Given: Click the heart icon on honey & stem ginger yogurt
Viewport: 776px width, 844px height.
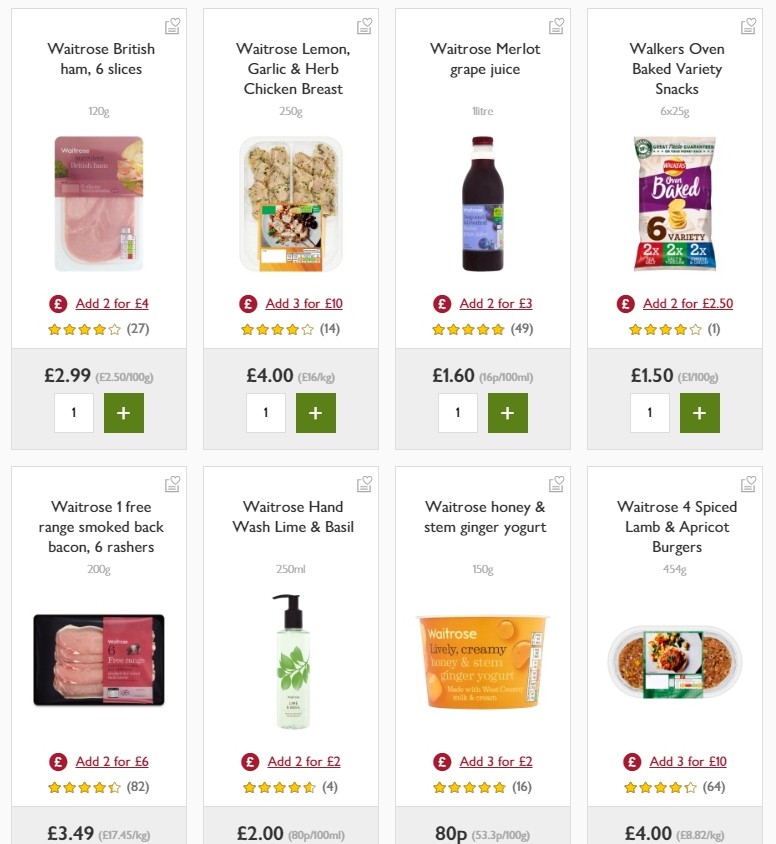Looking at the screenshot, I should (556, 484).
